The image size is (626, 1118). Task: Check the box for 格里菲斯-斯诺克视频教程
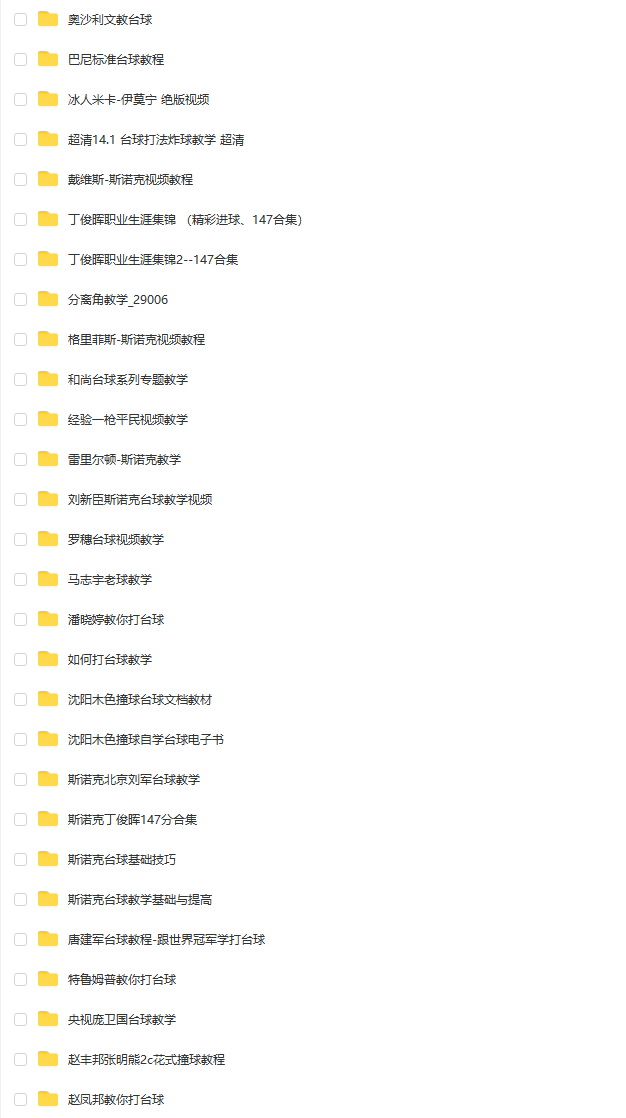point(20,339)
